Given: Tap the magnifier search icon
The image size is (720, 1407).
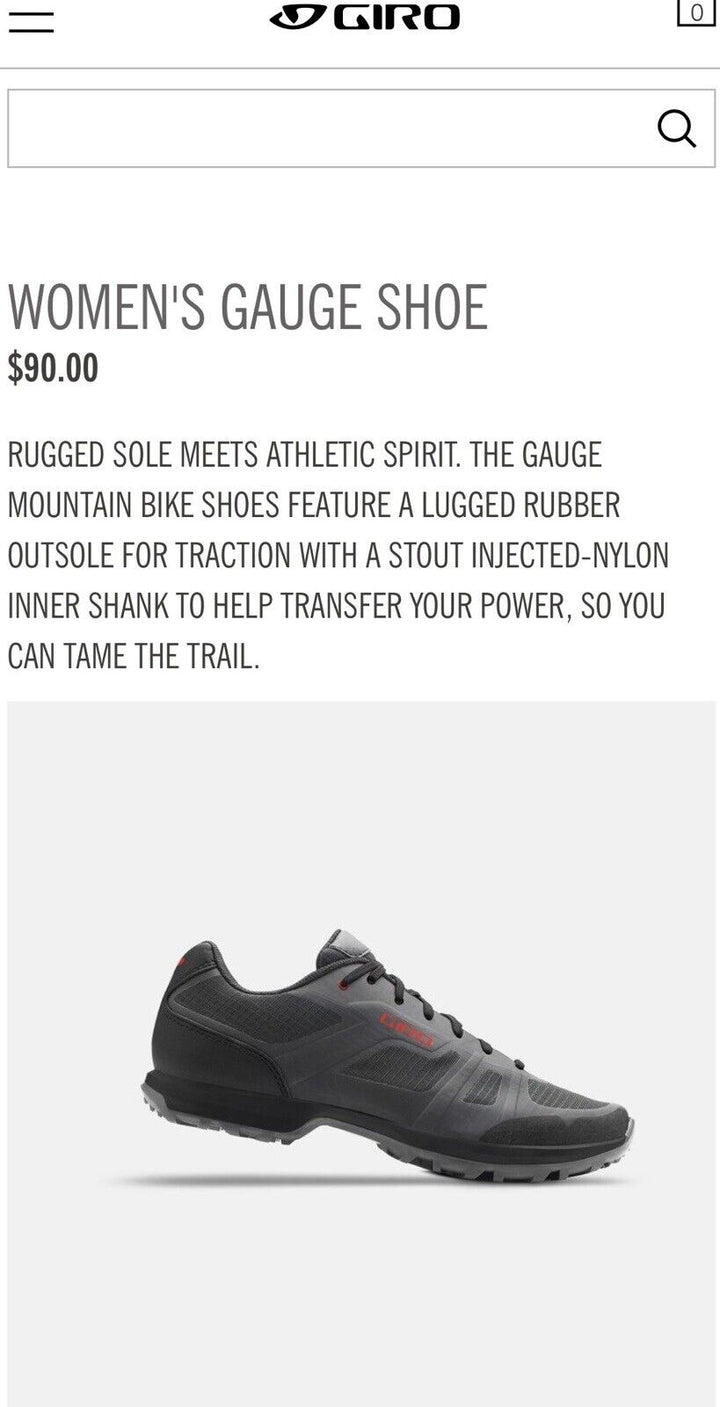Looking at the screenshot, I should [677, 128].
